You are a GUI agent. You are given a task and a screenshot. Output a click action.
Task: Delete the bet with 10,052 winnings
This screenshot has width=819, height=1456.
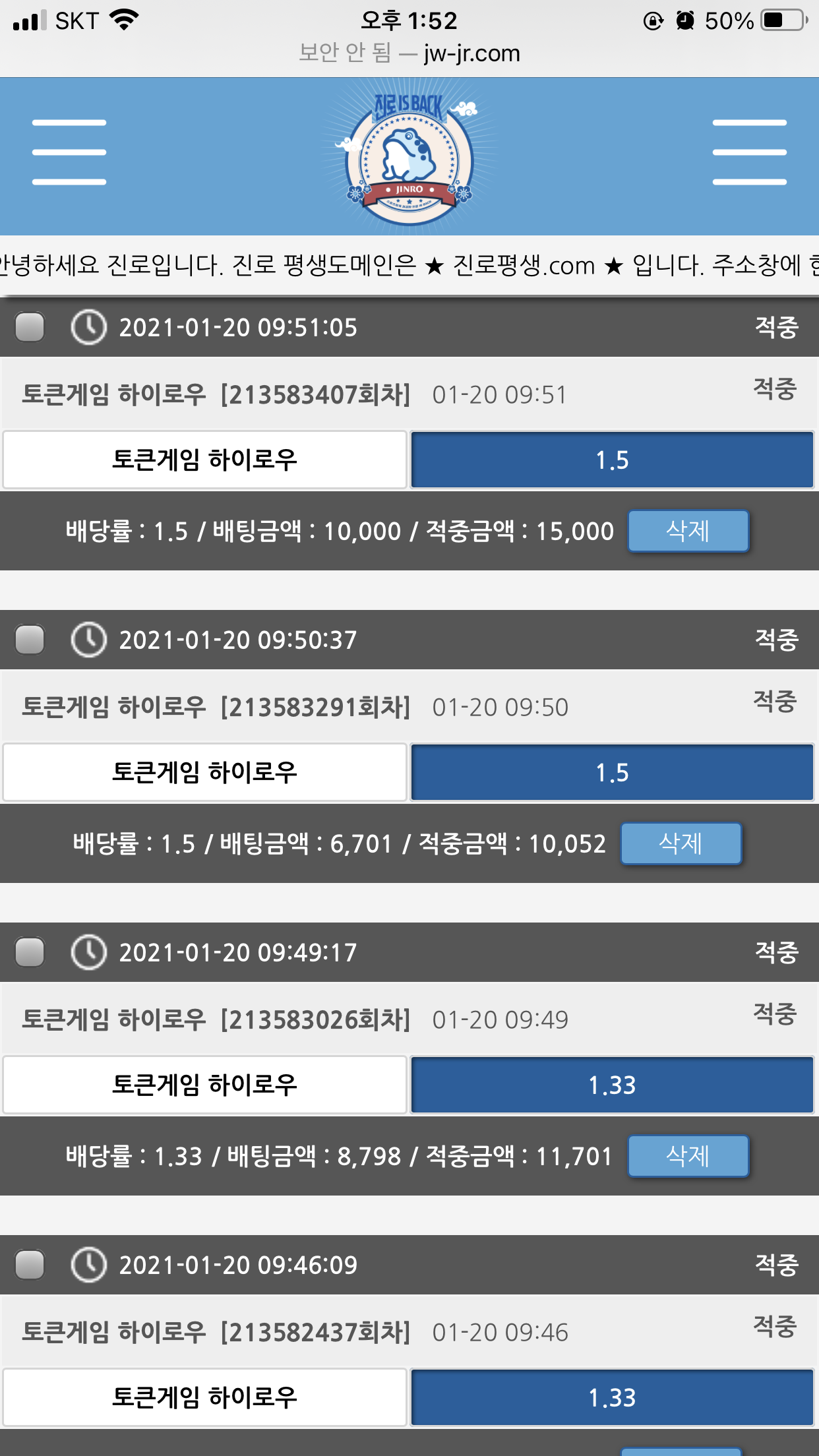point(681,843)
